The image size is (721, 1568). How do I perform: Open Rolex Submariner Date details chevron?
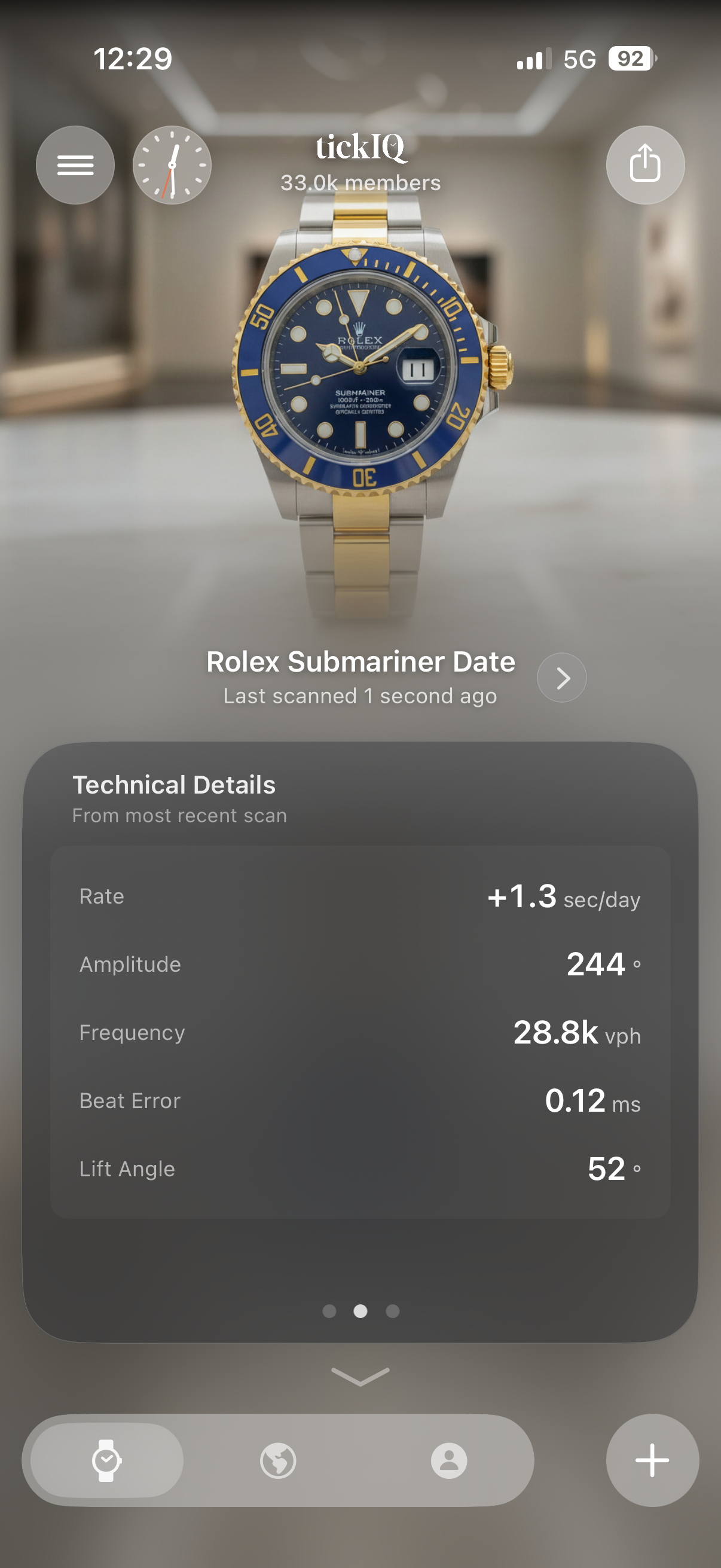coord(561,678)
